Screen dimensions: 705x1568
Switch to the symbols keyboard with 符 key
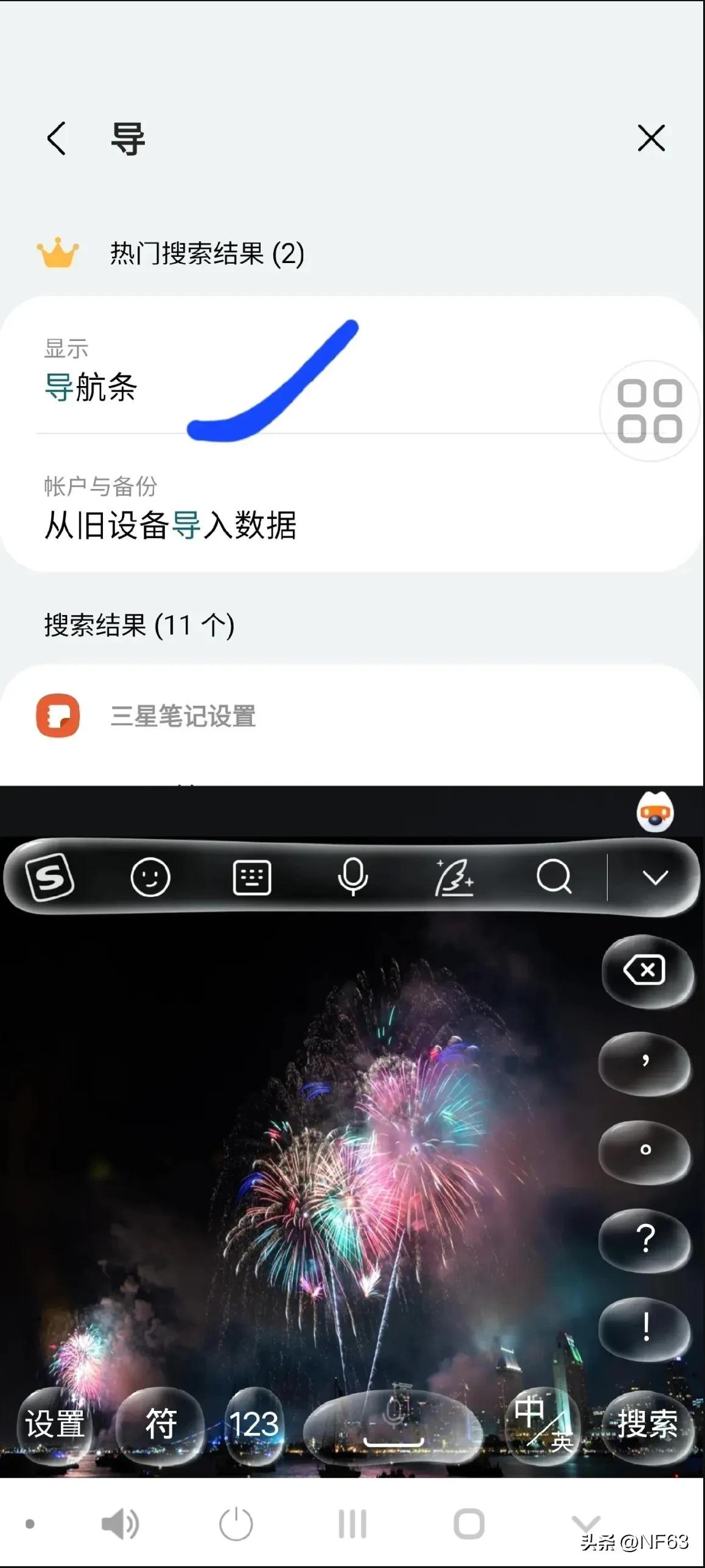(161, 1426)
